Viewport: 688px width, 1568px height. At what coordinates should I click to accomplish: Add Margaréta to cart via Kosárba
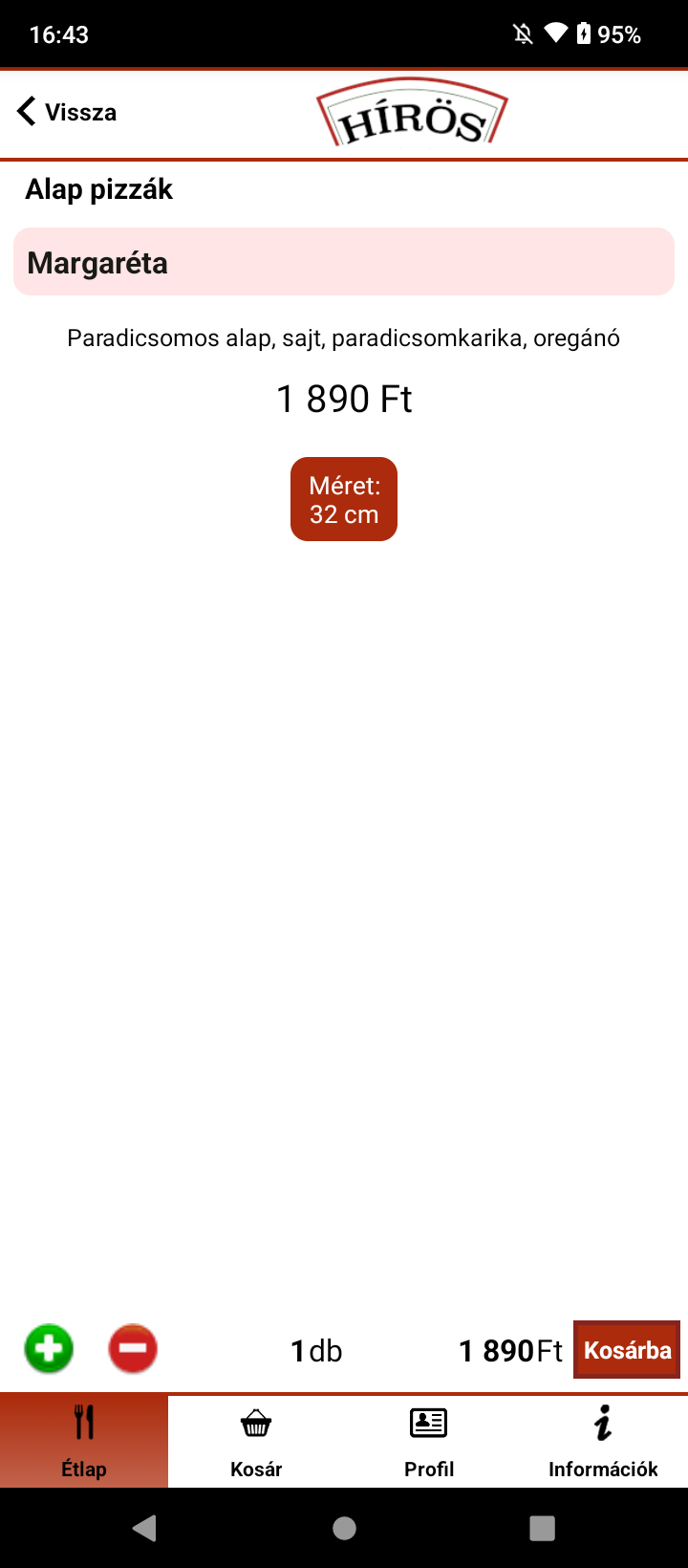click(627, 1350)
